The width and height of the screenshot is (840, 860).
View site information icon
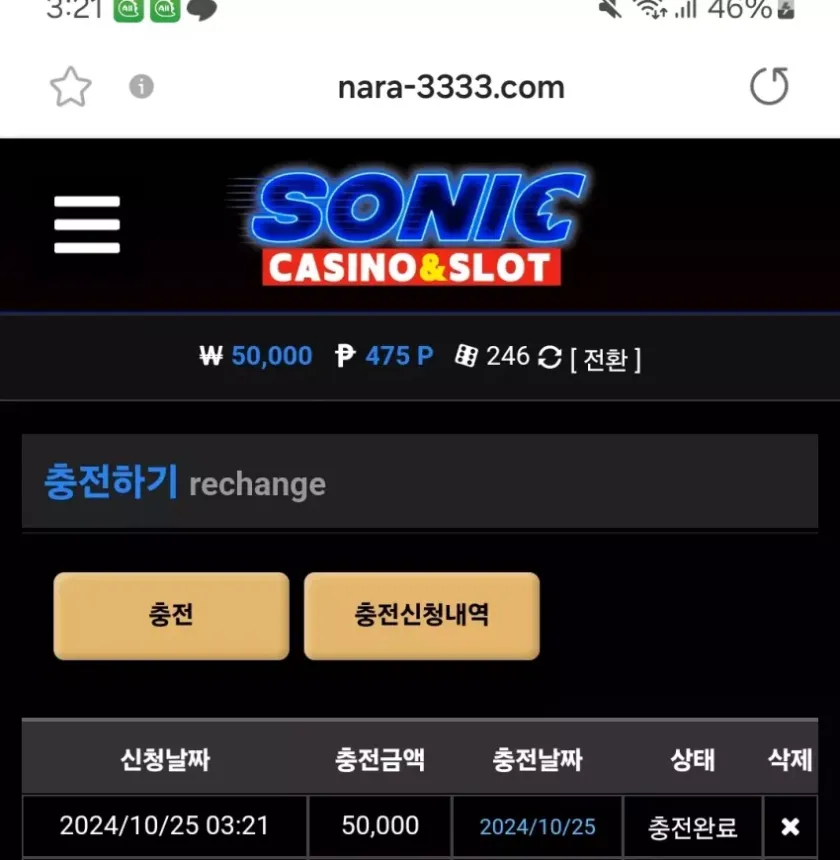click(x=141, y=87)
